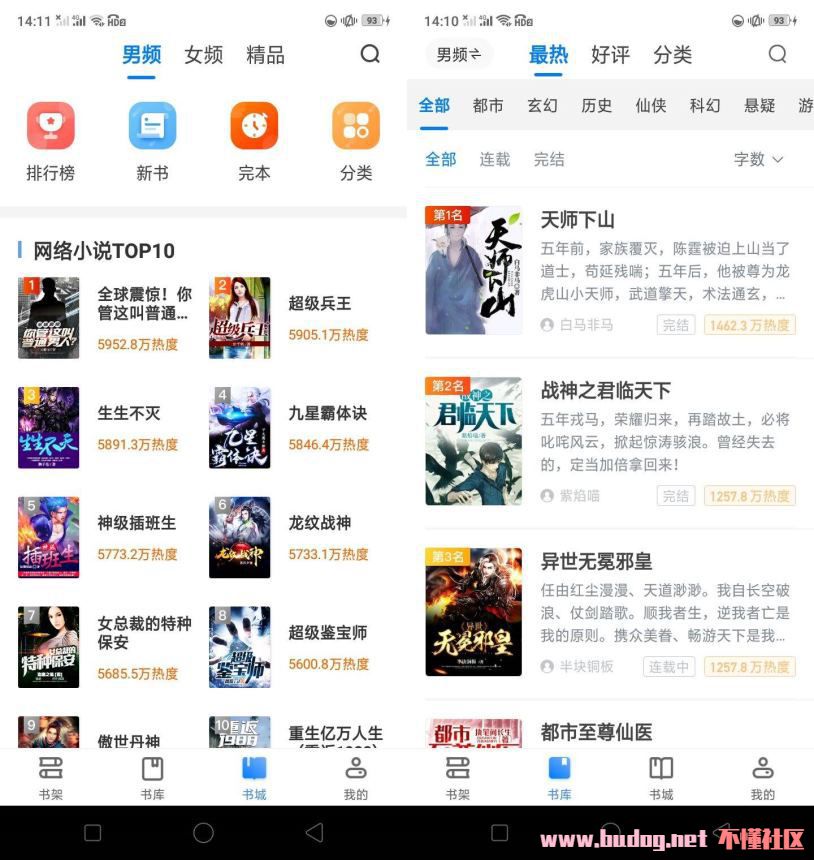The height and width of the screenshot is (860, 814).
Task: Switch to the 好评 tab
Action: pyautogui.click(x=610, y=55)
